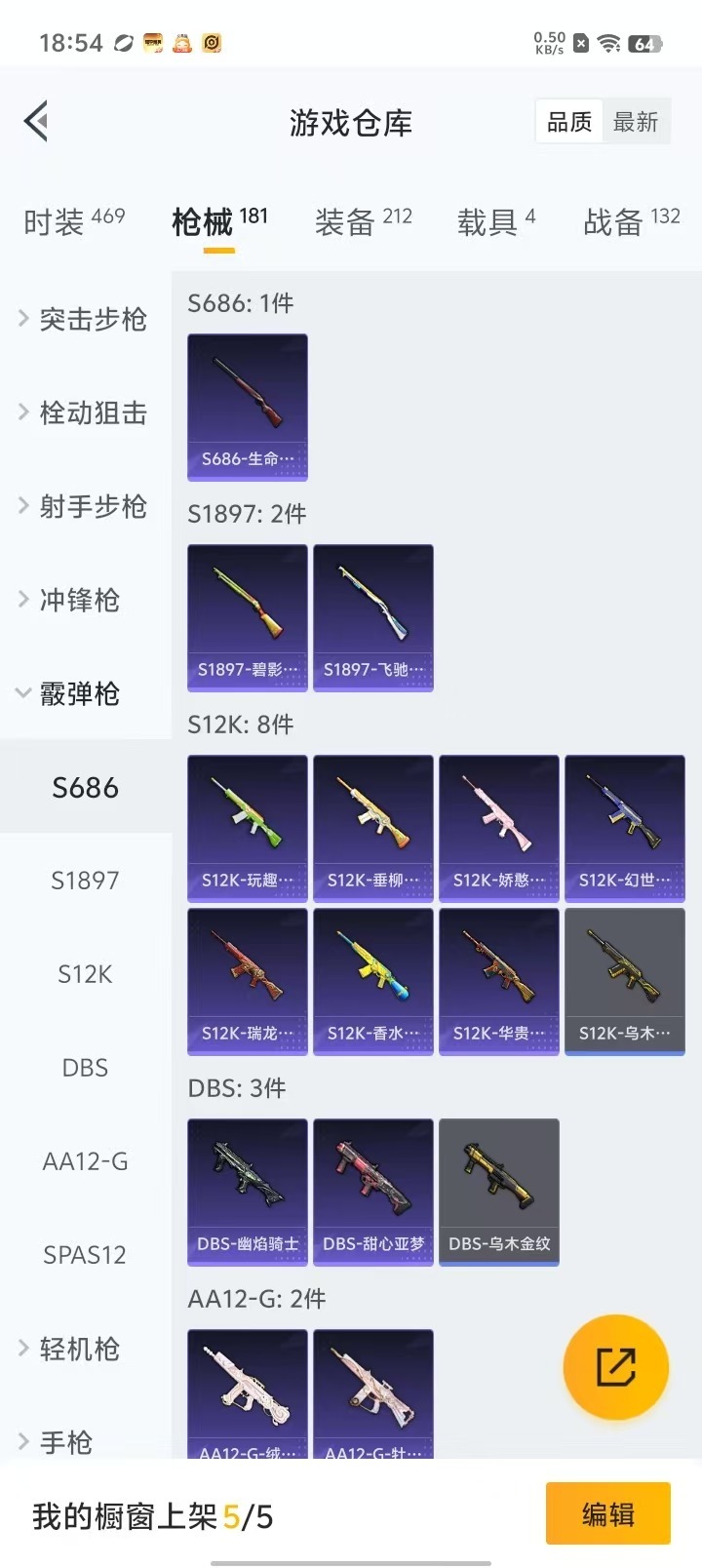Open the S12K-瑞龙 skin tile
Screen dimensions: 702x1568
click(x=248, y=981)
